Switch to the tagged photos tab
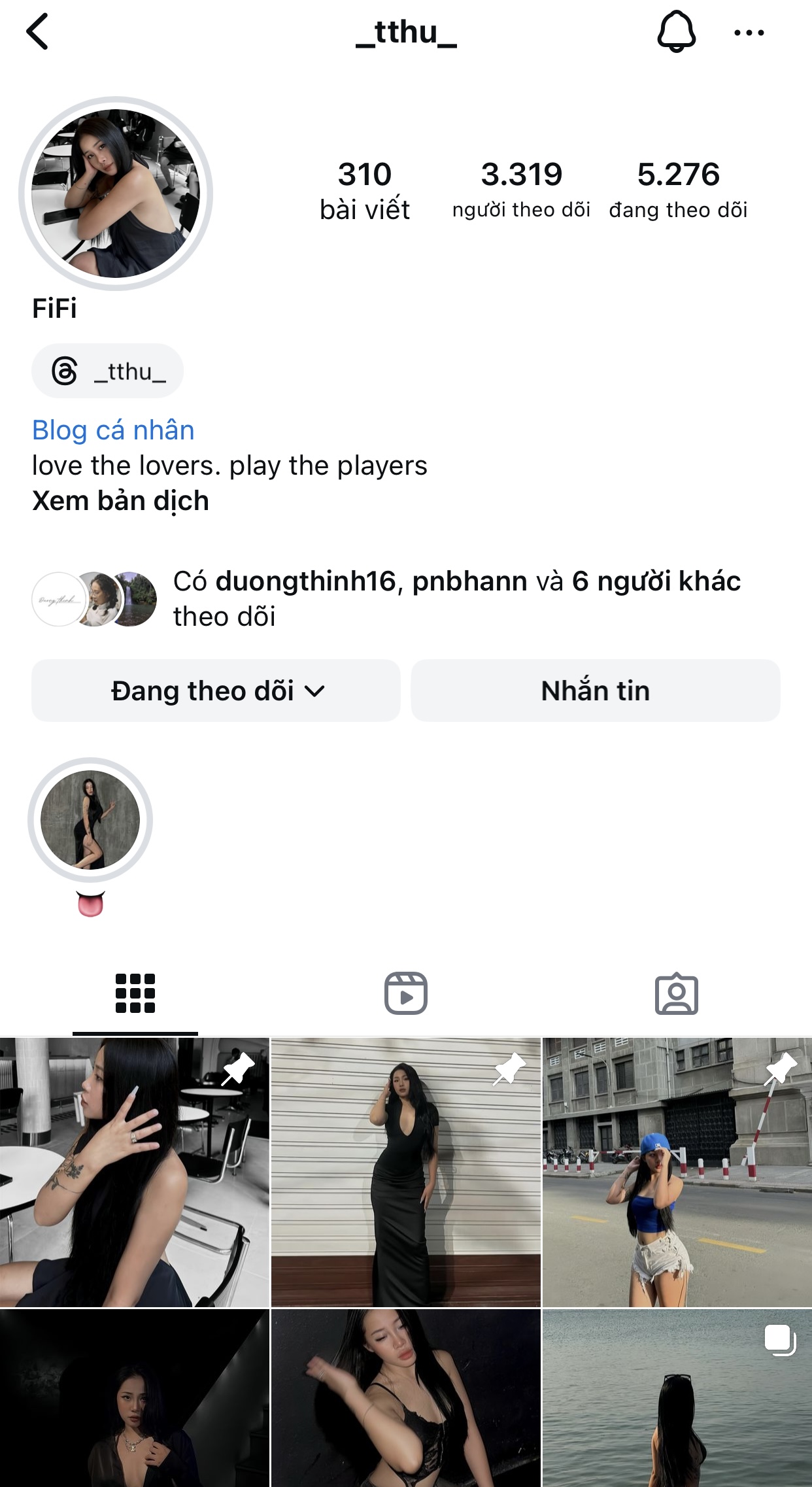Screen dimensions: 812x1487 point(676,993)
